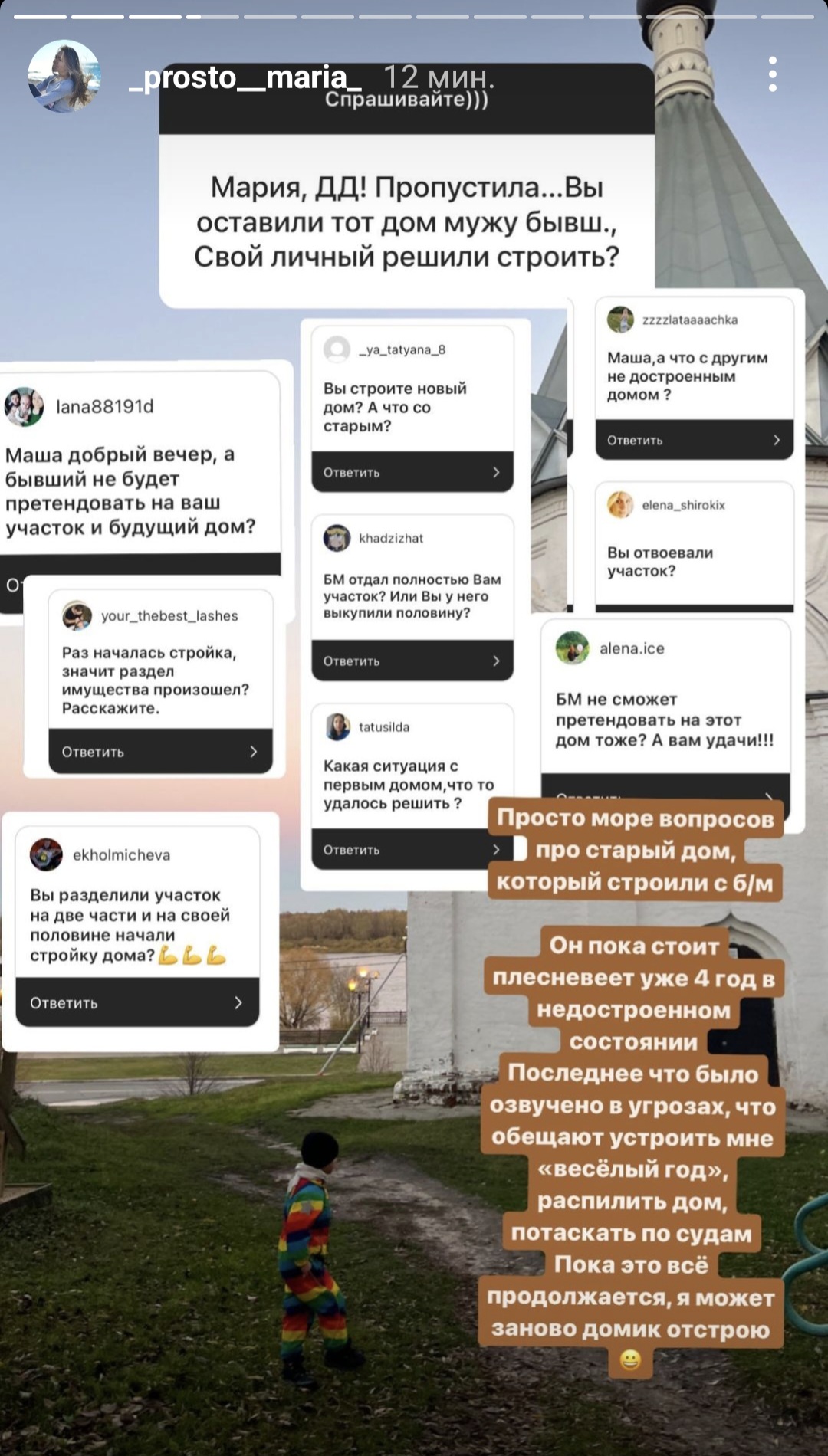Open the story's three-dot overflow menu

[x=772, y=74]
